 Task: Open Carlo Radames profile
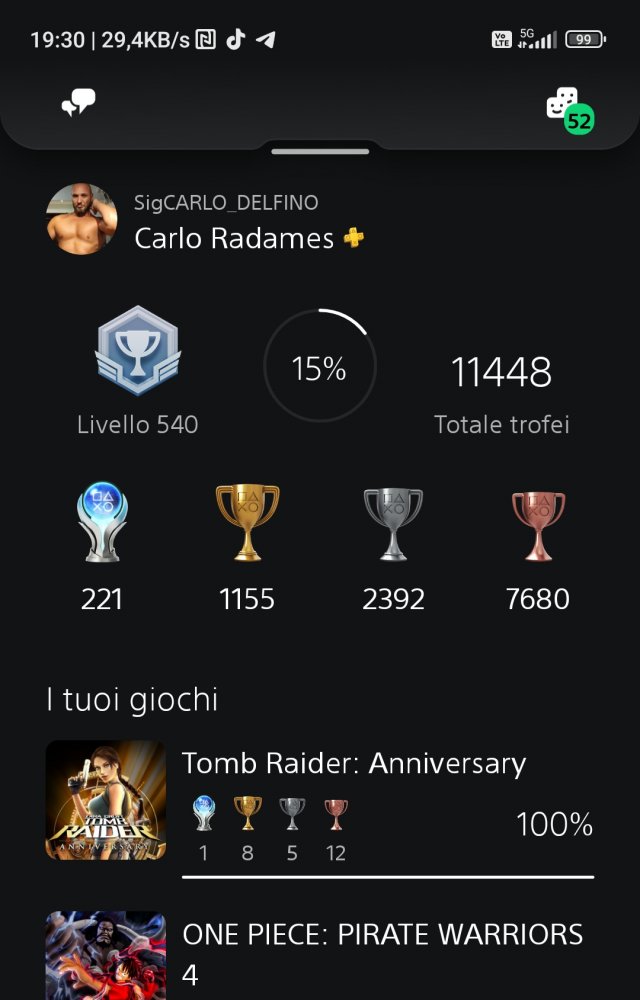coord(233,238)
